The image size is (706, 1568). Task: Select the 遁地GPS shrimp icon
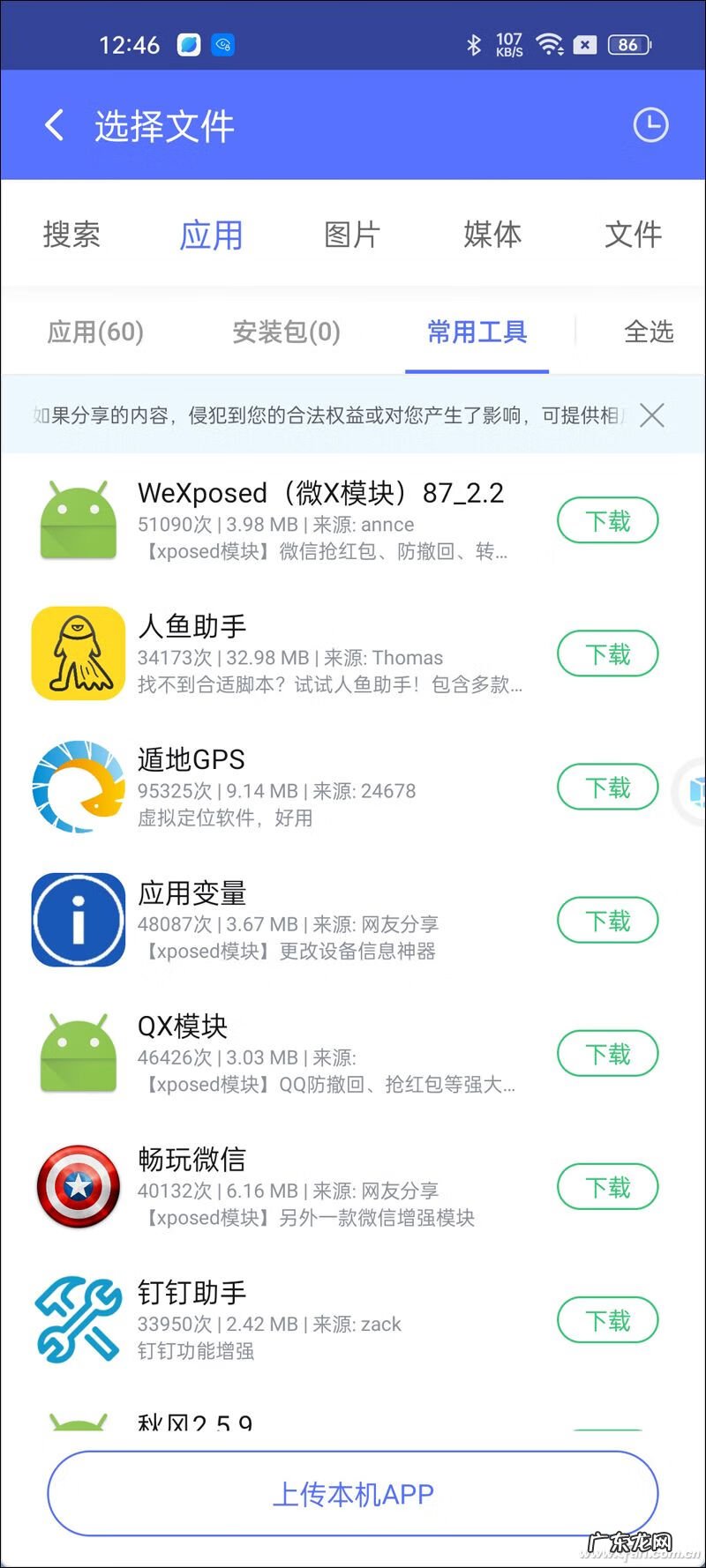pyautogui.click(x=78, y=787)
